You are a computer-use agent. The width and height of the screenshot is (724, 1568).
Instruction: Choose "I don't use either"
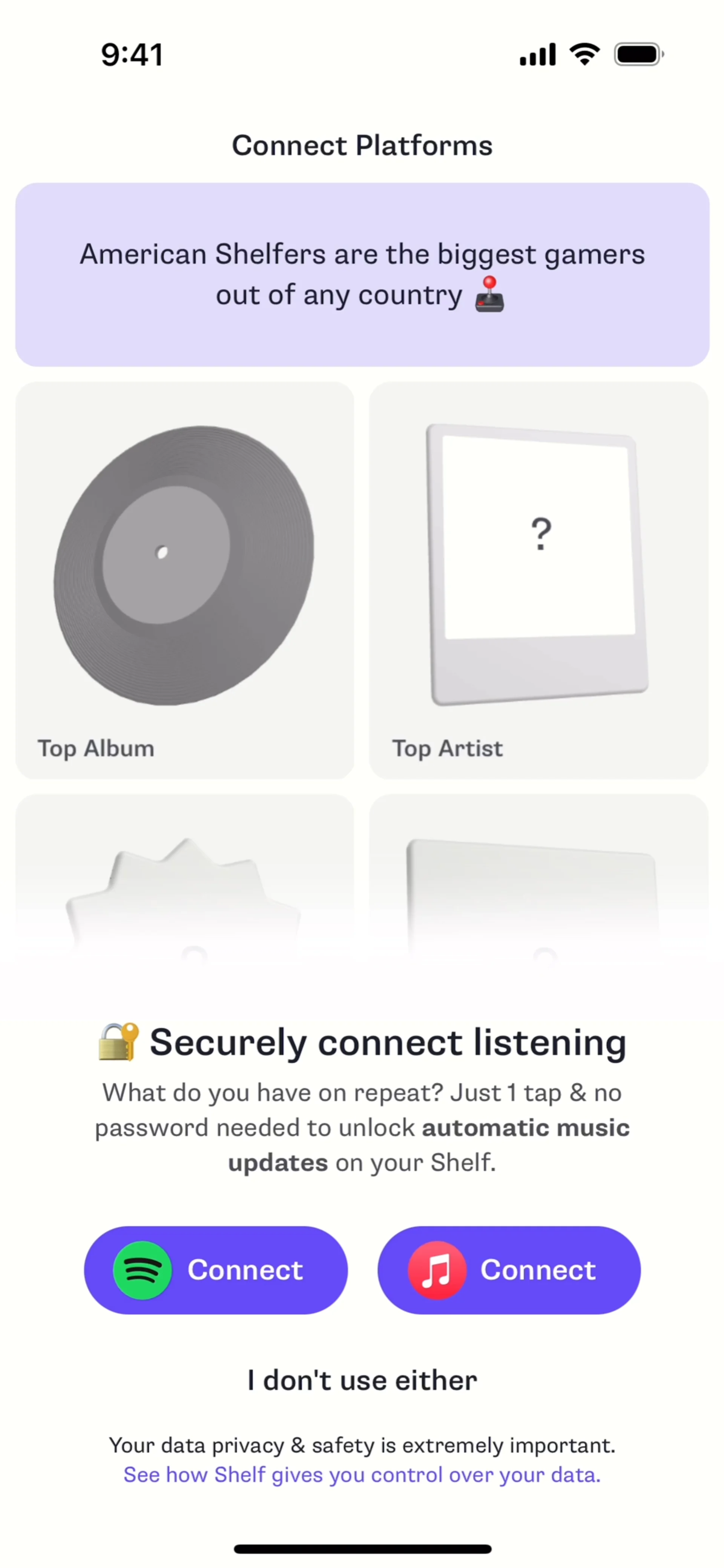tap(362, 1380)
